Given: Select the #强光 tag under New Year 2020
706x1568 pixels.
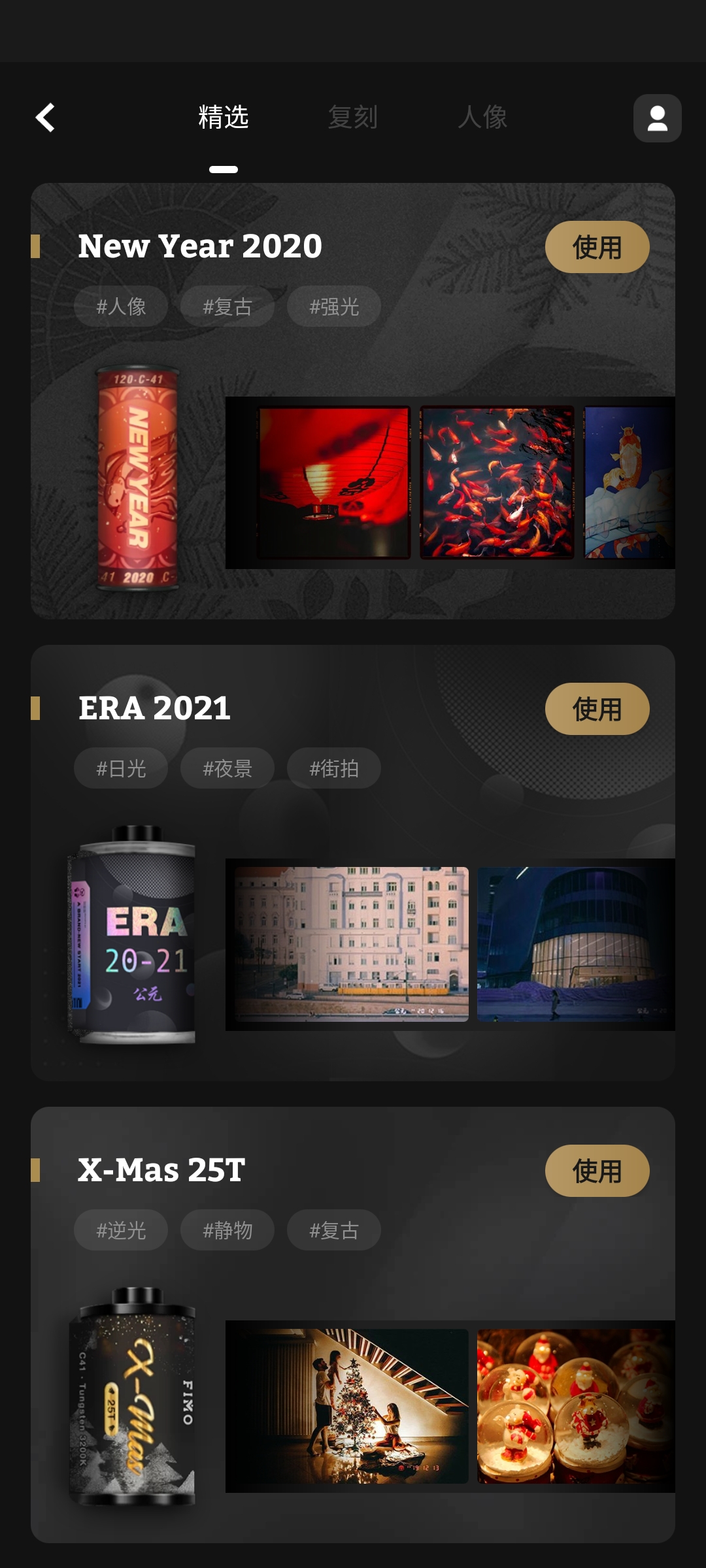Looking at the screenshot, I should [333, 306].
